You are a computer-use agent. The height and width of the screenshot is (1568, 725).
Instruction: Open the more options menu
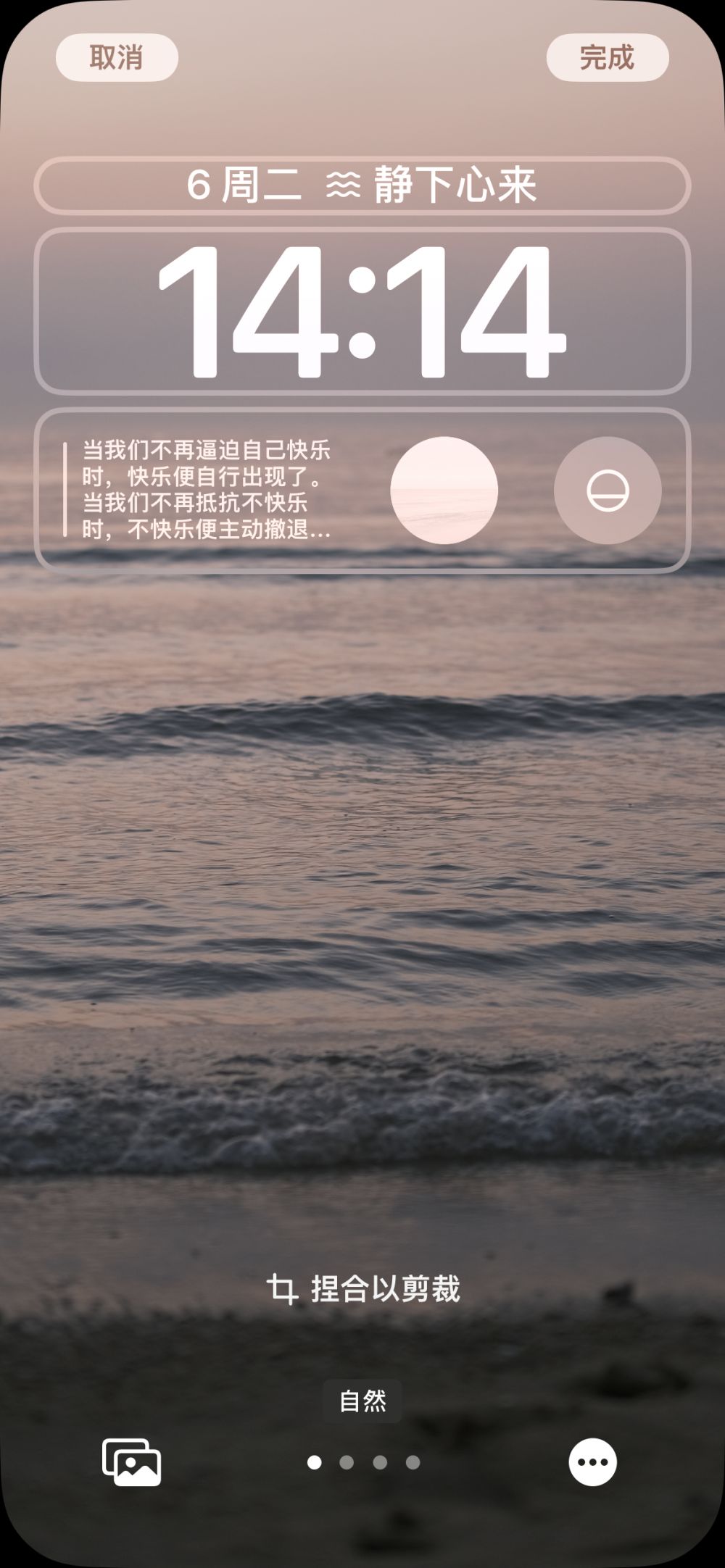(592, 1461)
